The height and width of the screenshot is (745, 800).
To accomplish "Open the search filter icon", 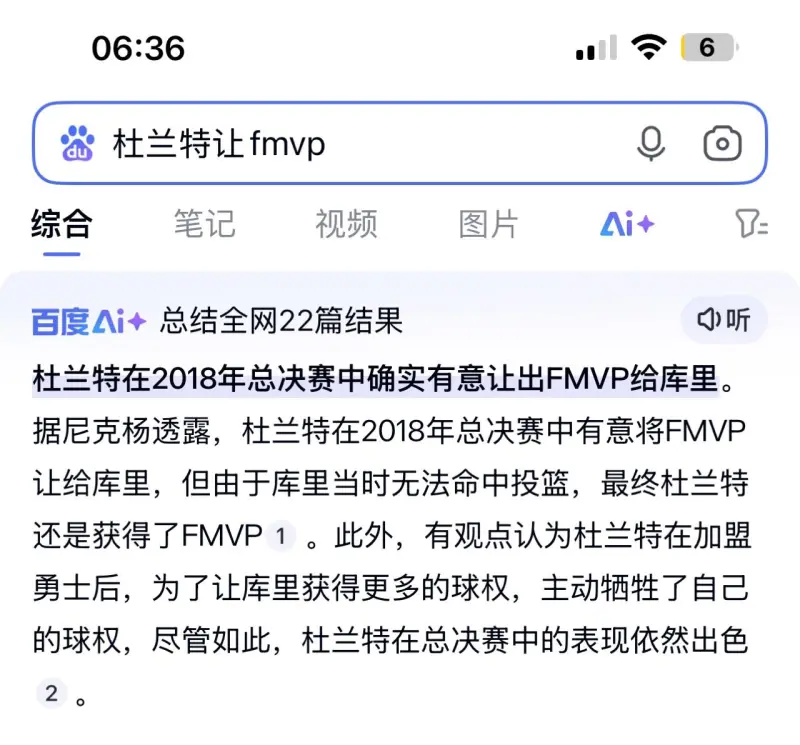I will [x=751, y=224].
